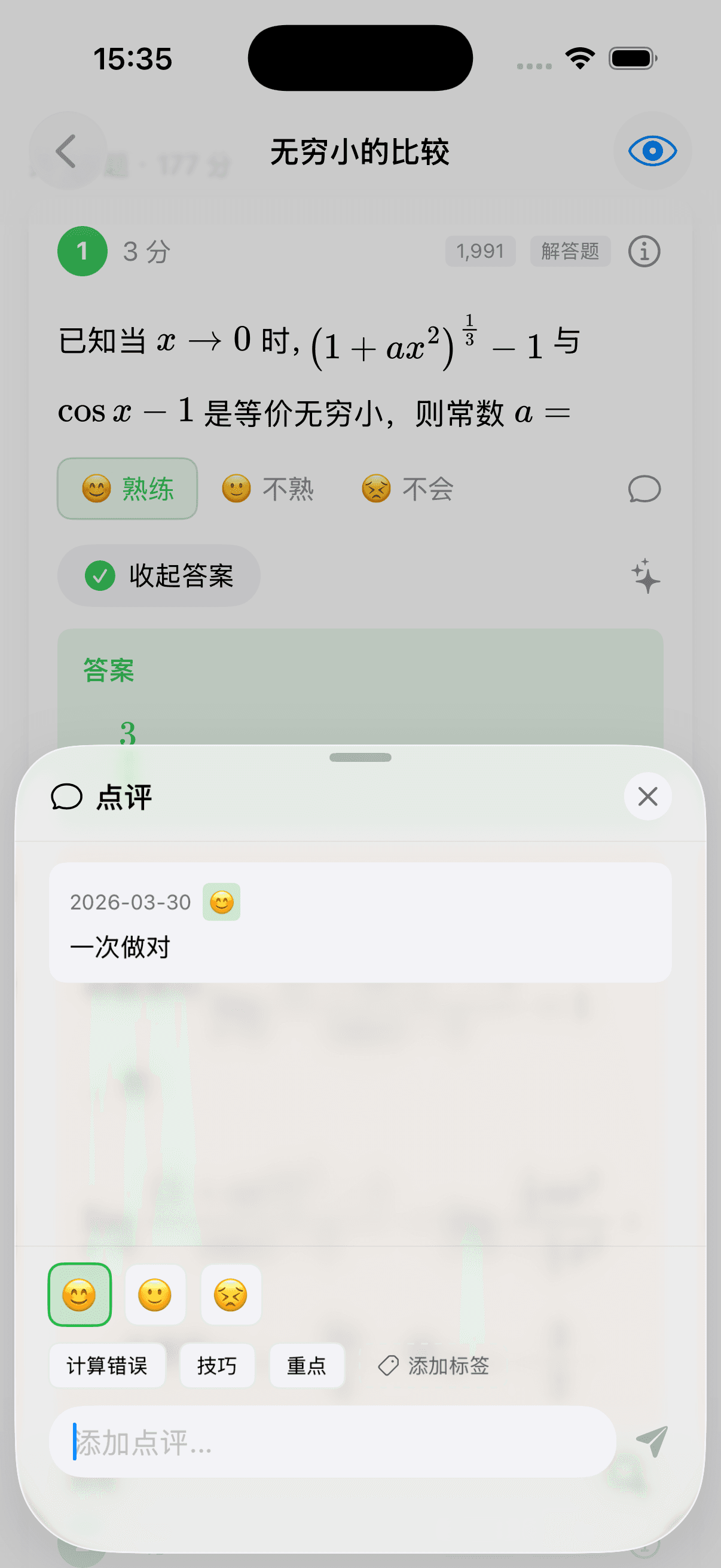Select the 不熟 familiarity rating
Image resolution: width=721 pixels, height=1568 pixels.
pyautogui.click(x=268, y=488)
